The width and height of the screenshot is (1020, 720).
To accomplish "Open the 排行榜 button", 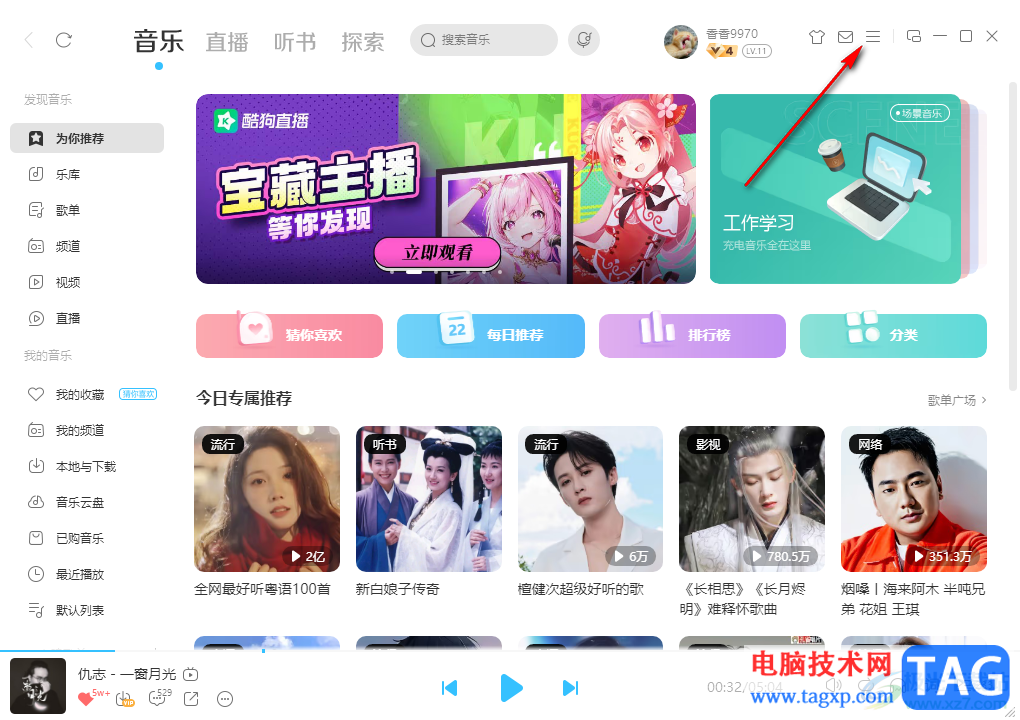I will coord(692,335).
